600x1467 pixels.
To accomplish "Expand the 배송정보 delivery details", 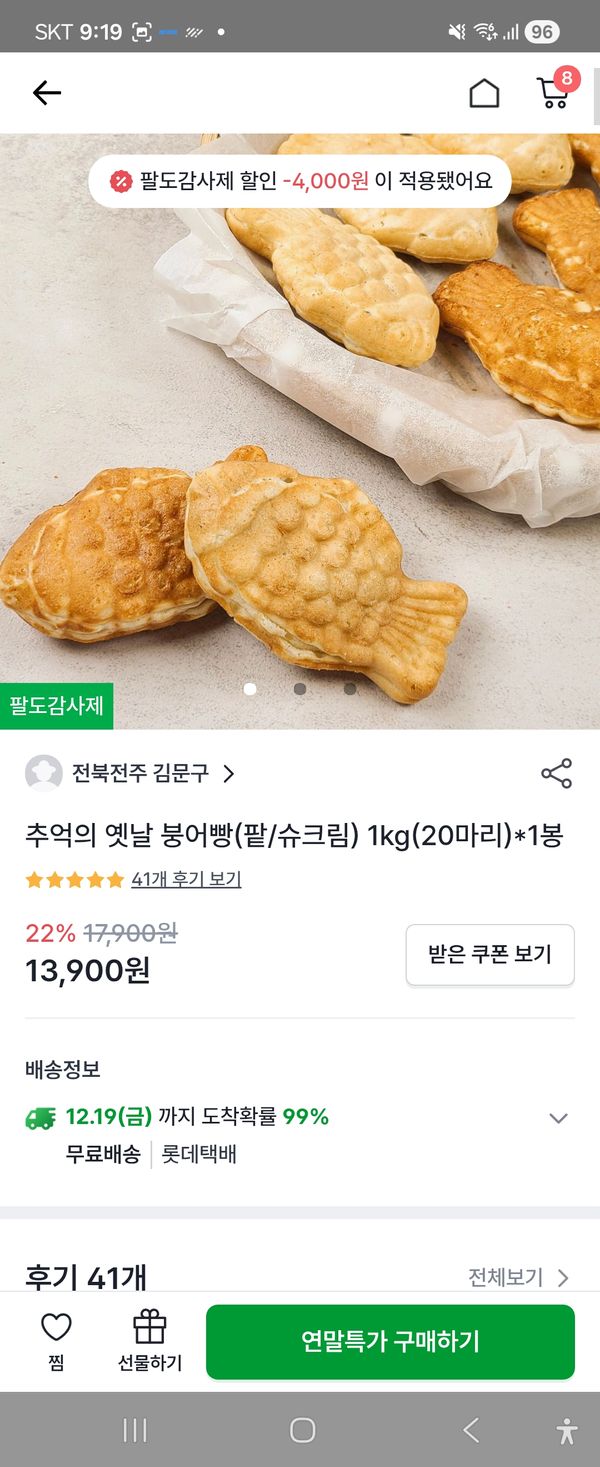I will [x=558, y=1118].
